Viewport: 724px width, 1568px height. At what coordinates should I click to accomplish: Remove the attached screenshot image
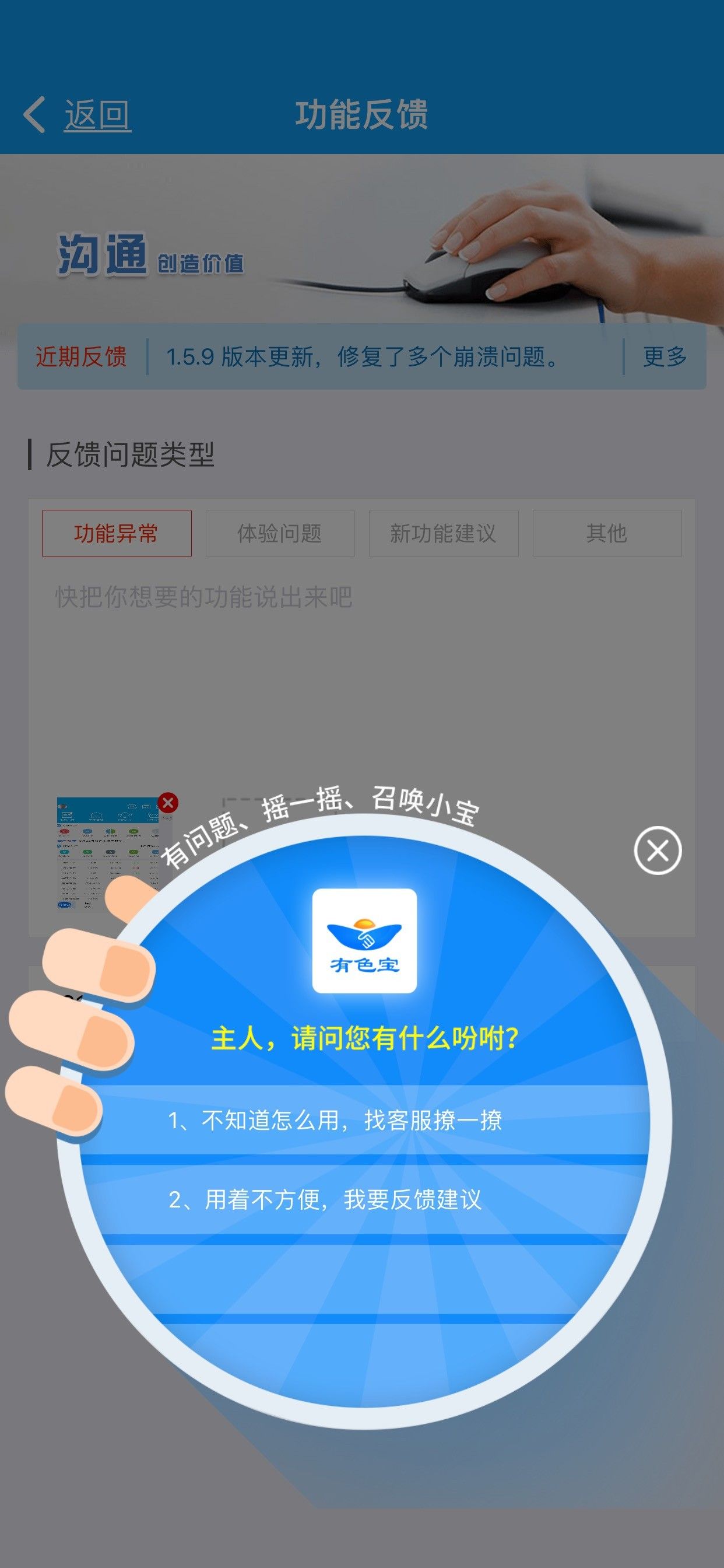[168, 803]
